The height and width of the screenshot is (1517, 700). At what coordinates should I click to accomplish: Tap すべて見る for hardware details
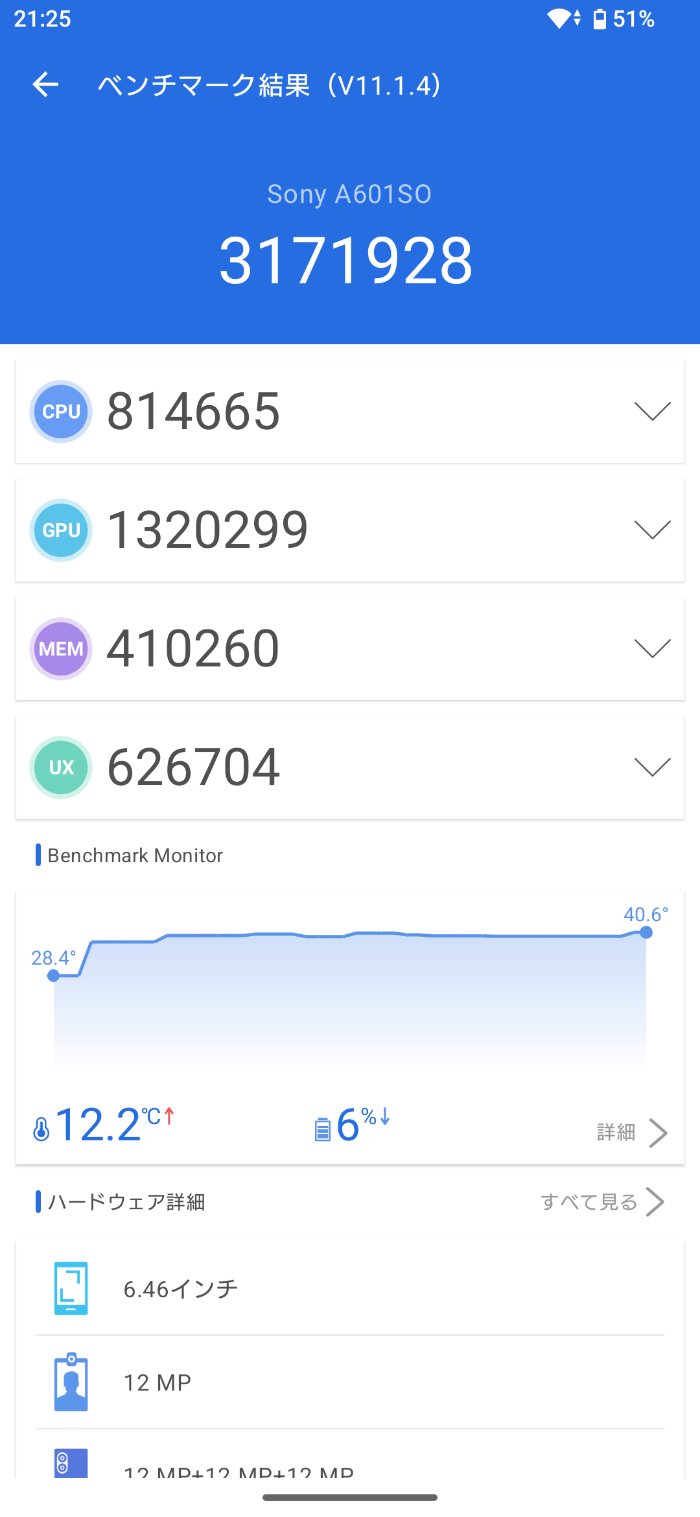point(602,1201)
